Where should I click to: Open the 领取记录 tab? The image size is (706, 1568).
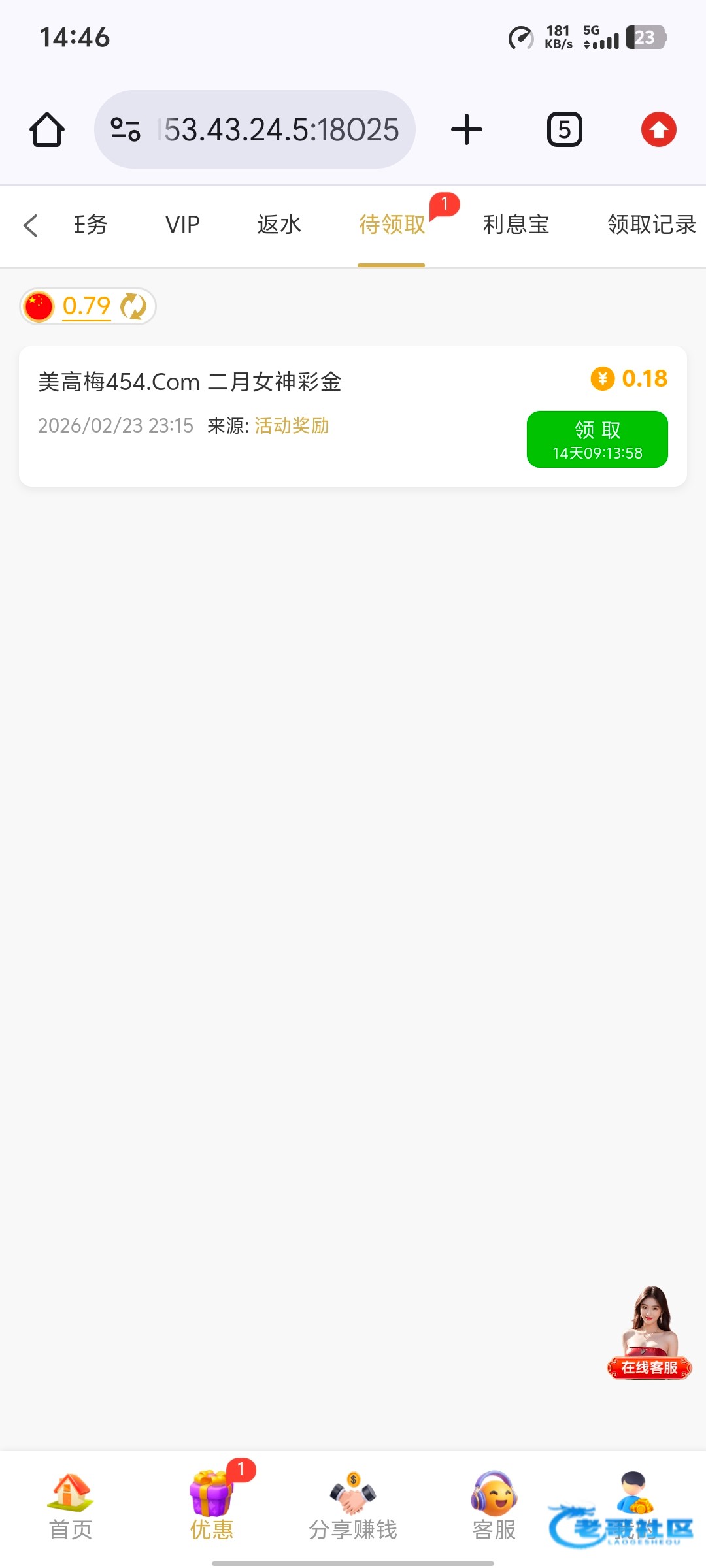tap(651, 225)
